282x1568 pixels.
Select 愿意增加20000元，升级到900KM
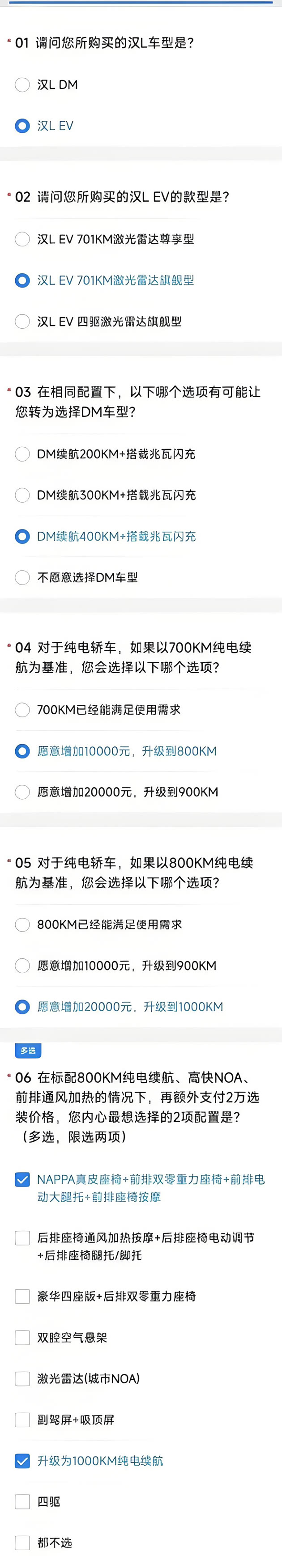point(22,792)
